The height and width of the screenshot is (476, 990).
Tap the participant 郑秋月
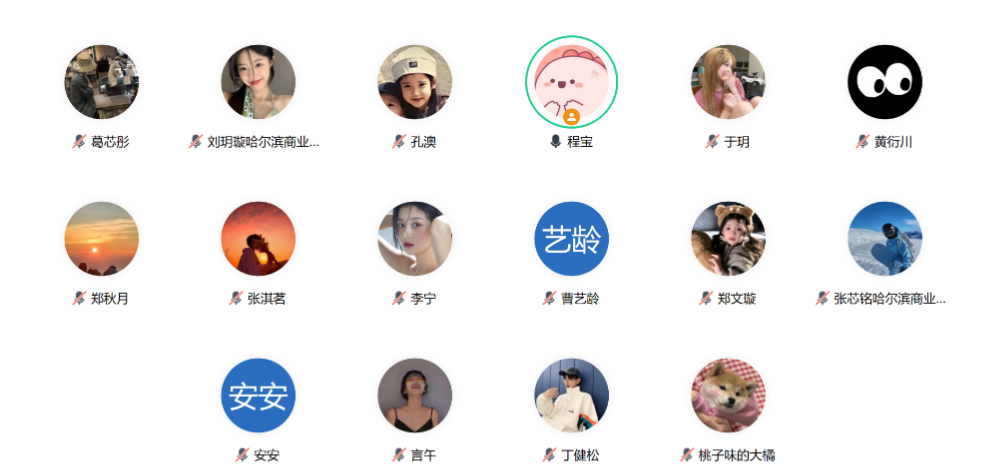tap(101, 239)
